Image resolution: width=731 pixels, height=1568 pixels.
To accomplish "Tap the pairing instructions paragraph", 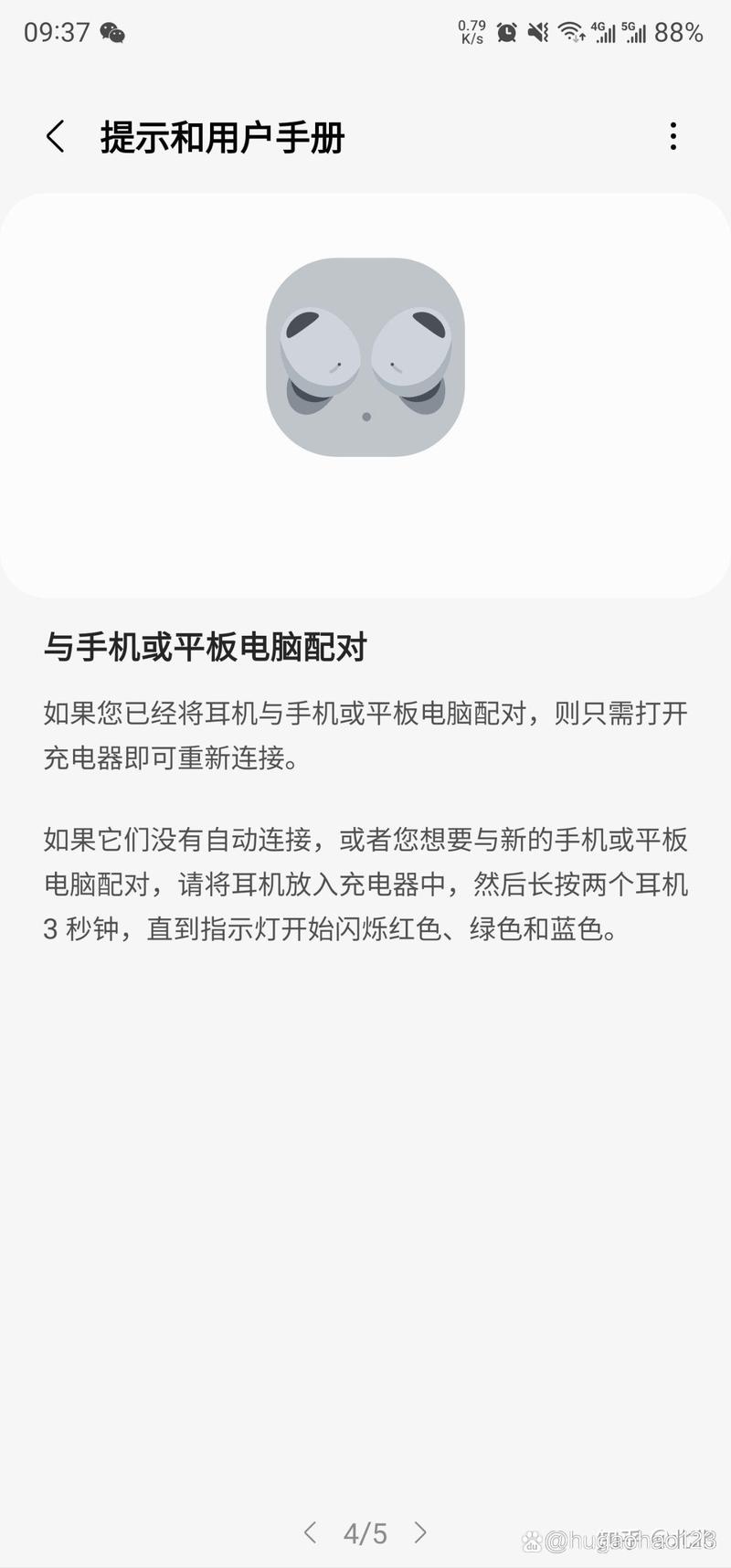I will (365, 885).
